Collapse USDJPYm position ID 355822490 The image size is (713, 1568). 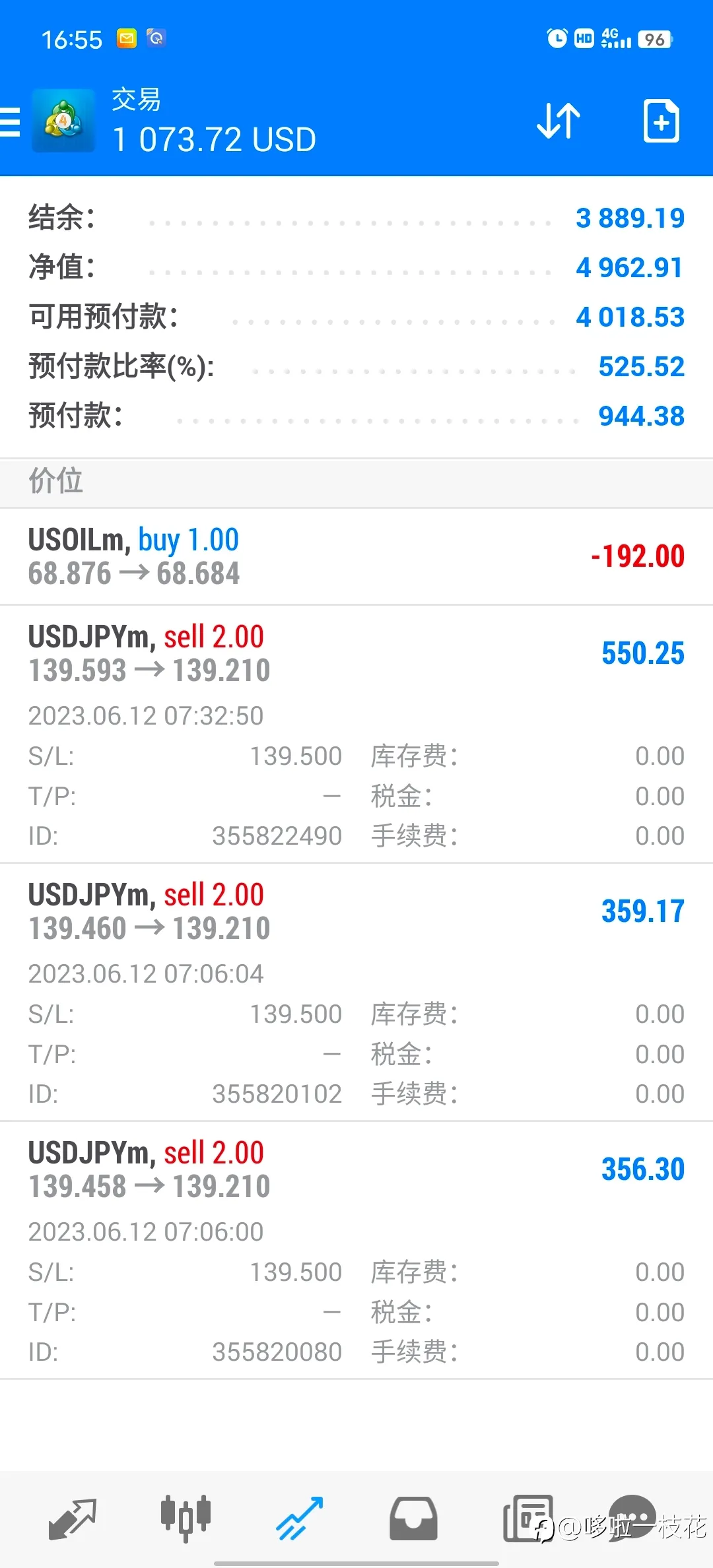tap(356, 734)
